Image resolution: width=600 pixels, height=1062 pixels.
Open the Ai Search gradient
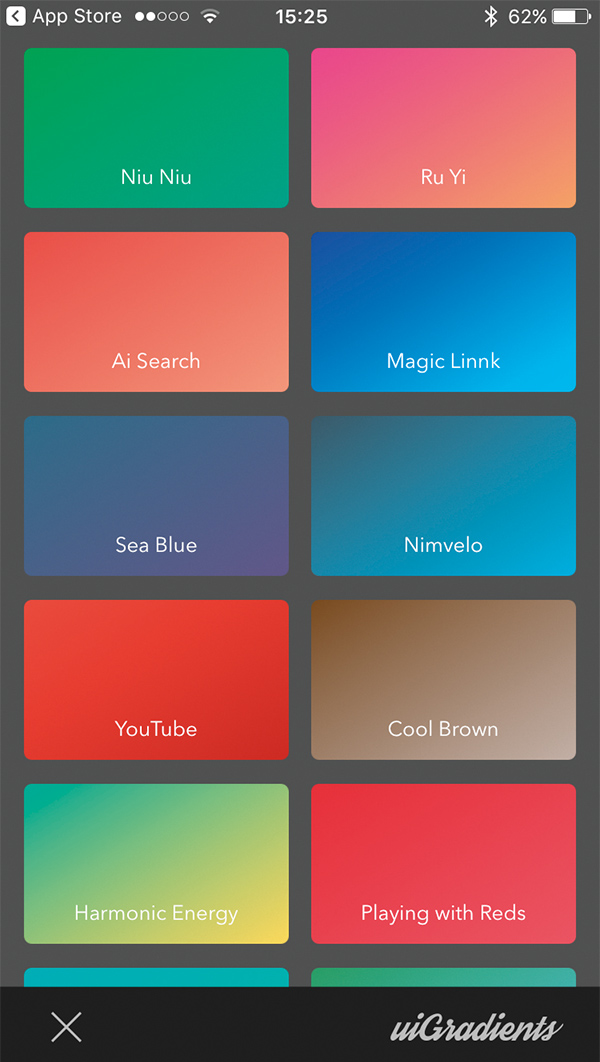point(156,312)
